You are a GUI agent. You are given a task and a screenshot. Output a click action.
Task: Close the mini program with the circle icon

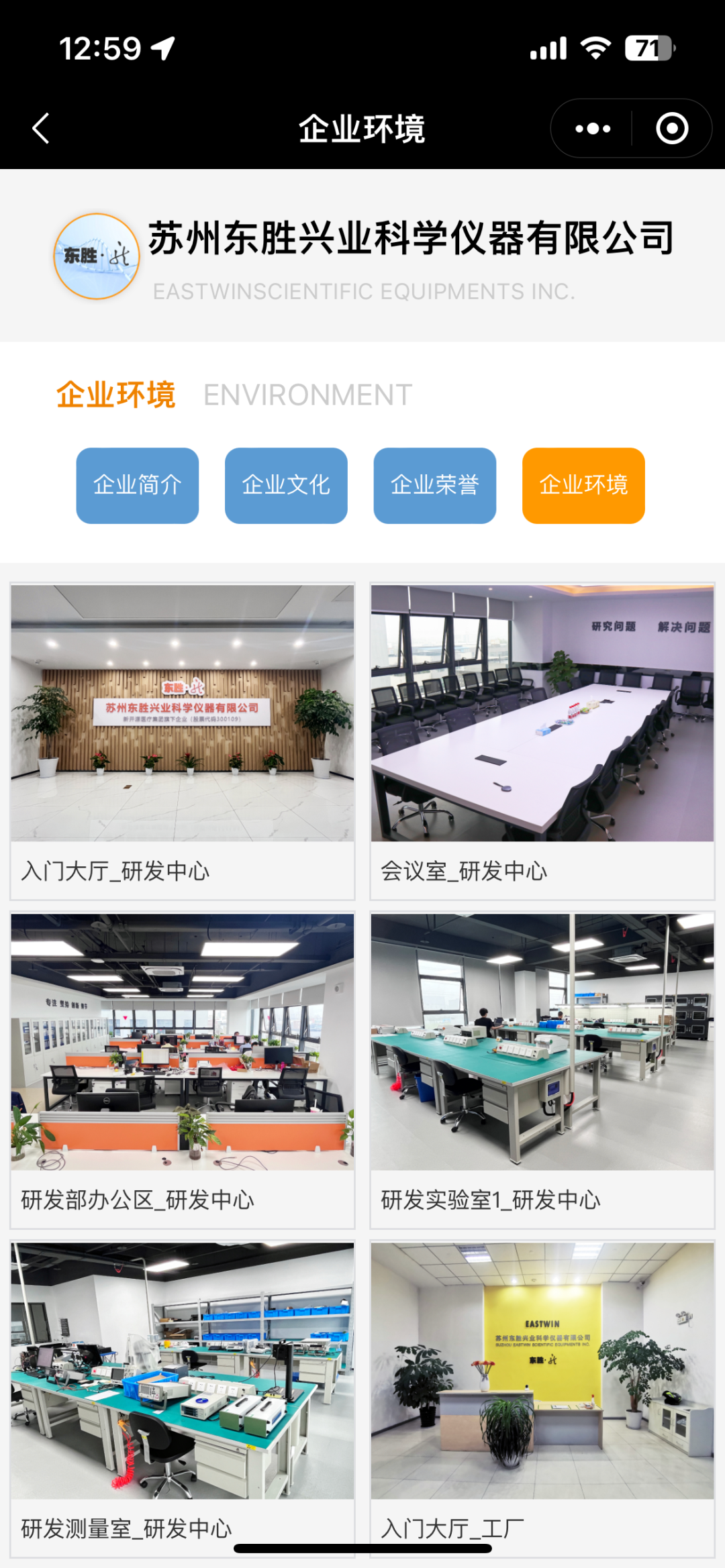672,128
